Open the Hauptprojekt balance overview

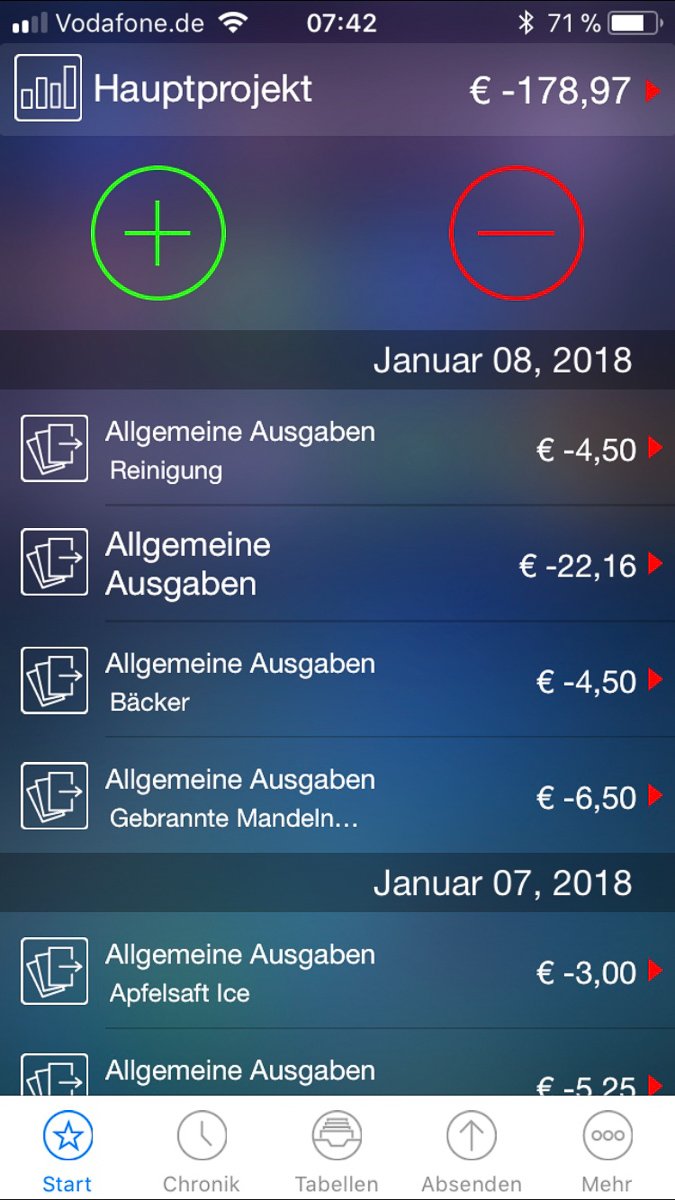[x=337, y=90]
